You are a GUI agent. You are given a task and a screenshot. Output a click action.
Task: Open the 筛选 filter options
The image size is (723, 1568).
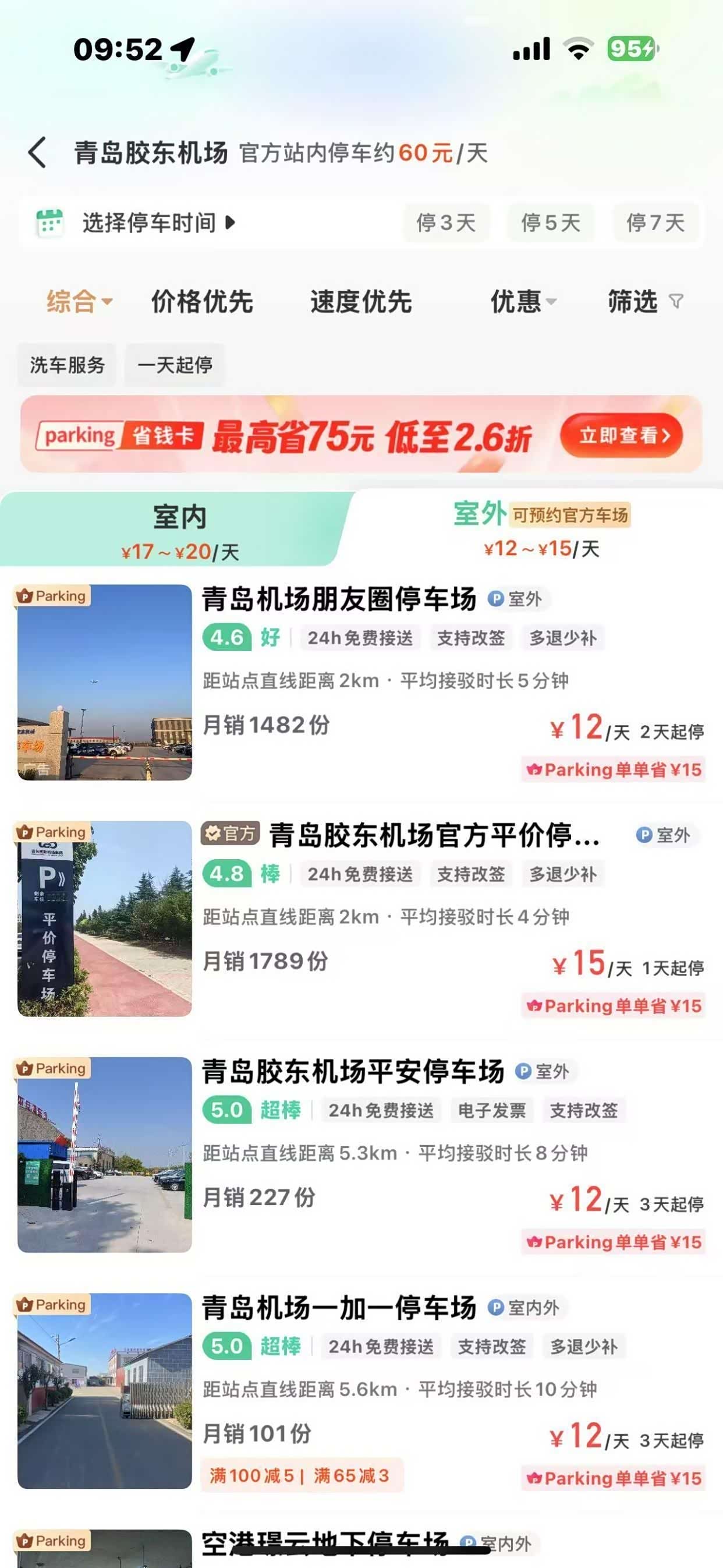(x=644, y=301)
